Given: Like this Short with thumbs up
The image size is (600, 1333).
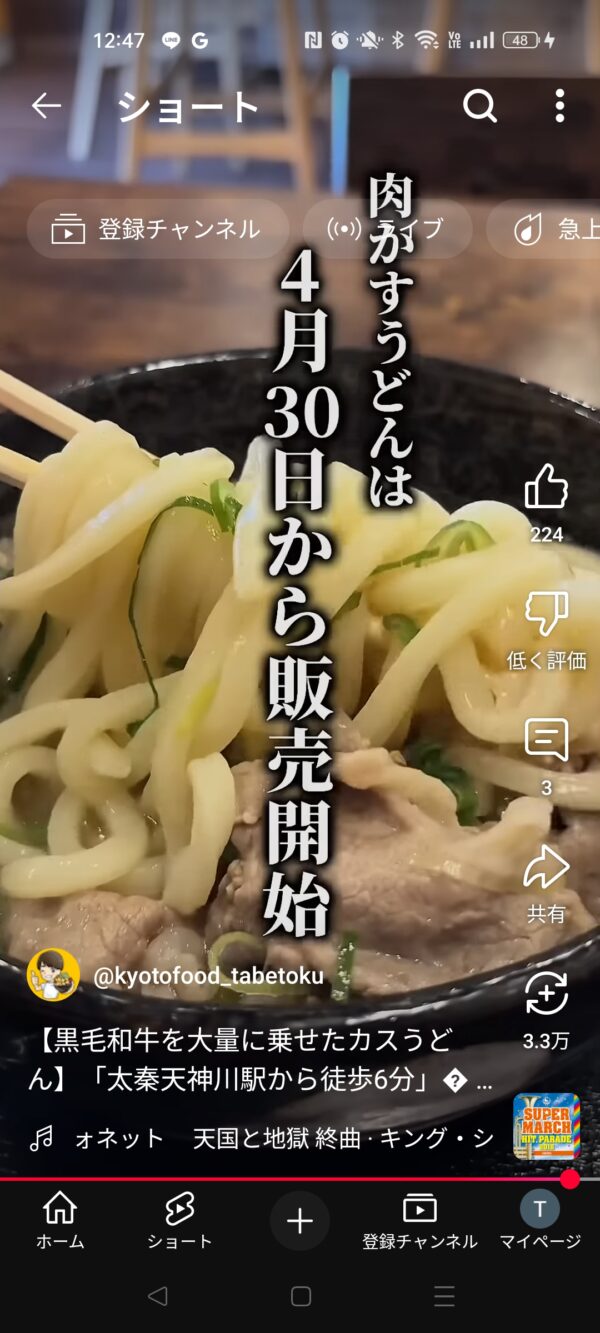Looking at the screenshot, I should (x=546, y=487).
